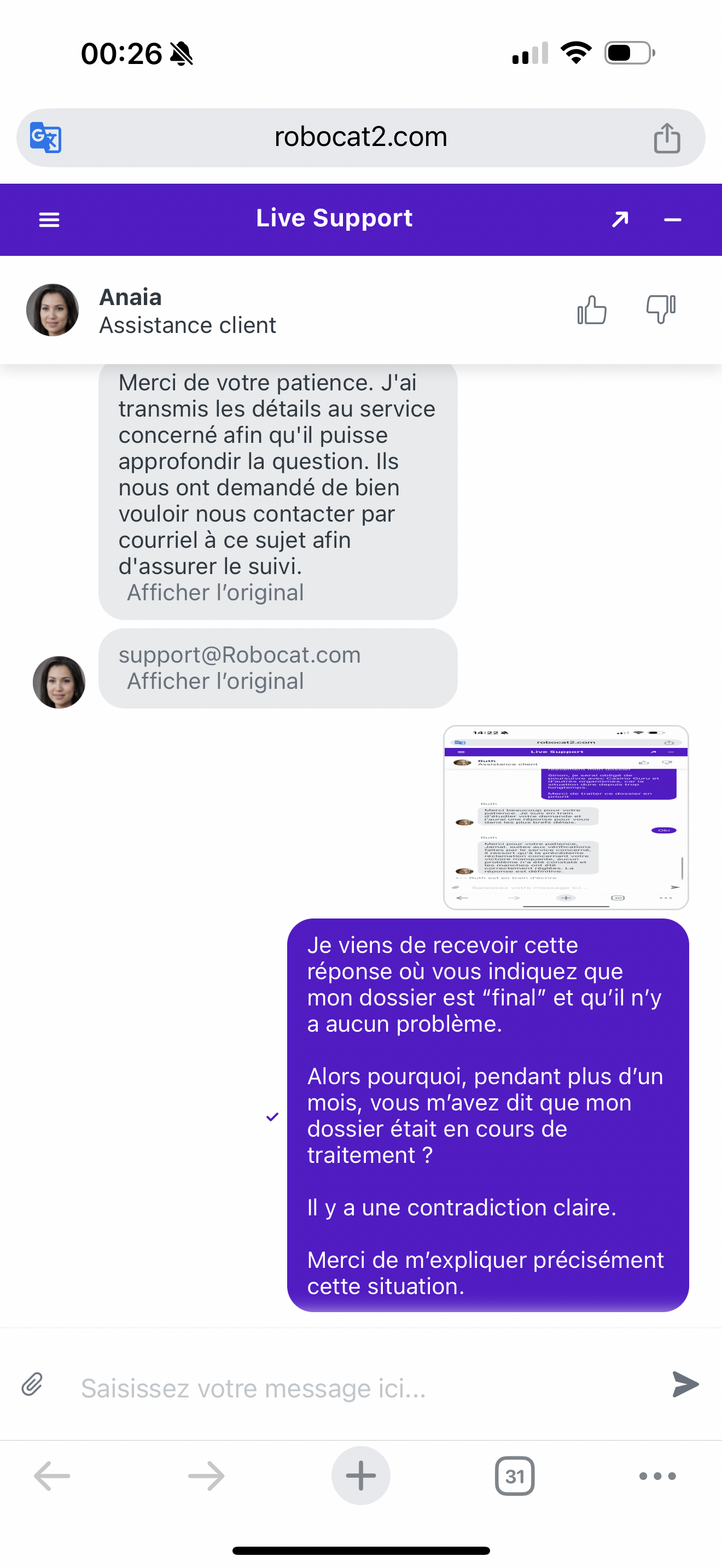Viewport: 722px width, 1568px height.
Task: Open the sent screenshot attachment
Action: (566, 817)
